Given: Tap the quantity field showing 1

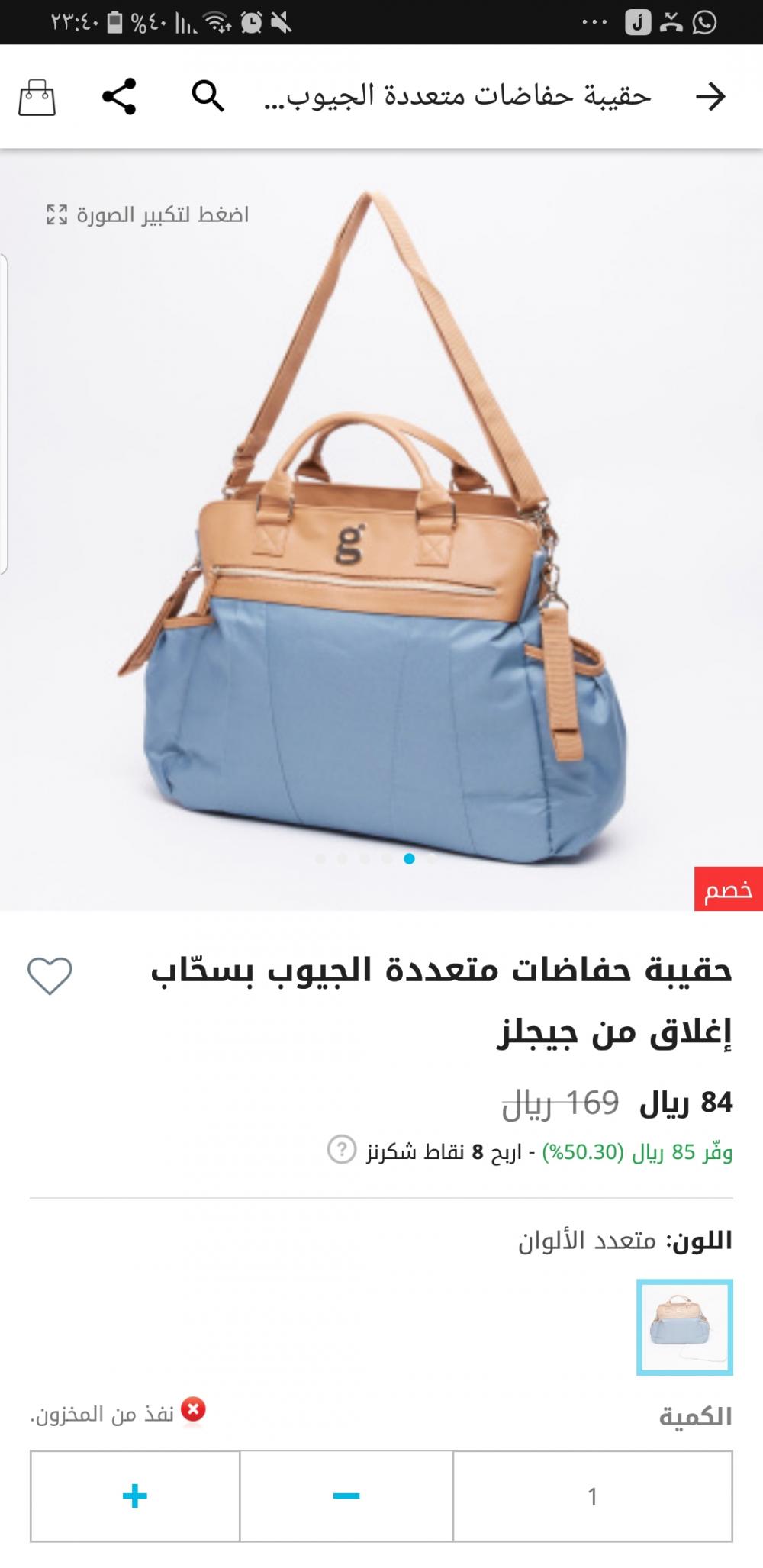Looking at the screenshot, I should tap(593, 1496).
